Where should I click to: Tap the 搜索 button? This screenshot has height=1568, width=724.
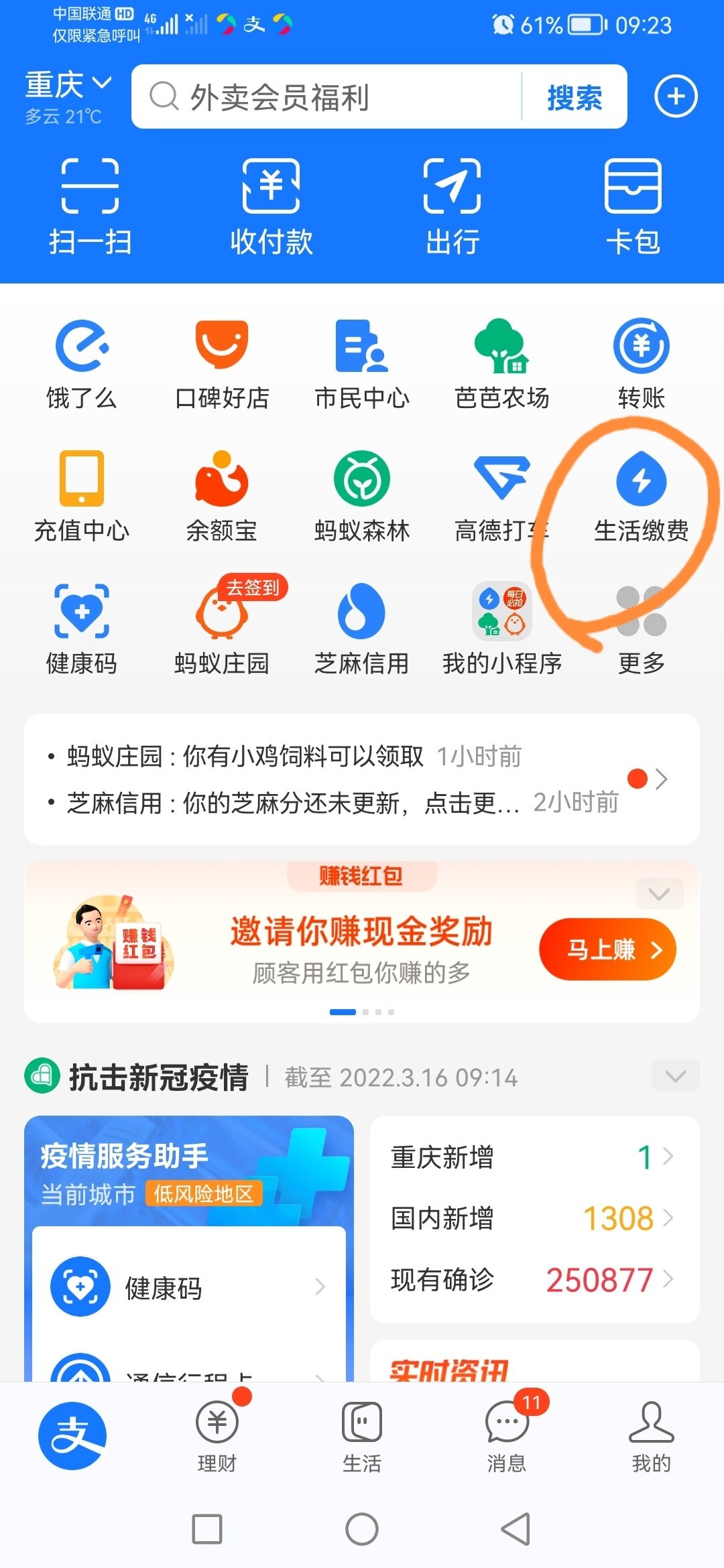pyautogui.click(x=575, y=97)
